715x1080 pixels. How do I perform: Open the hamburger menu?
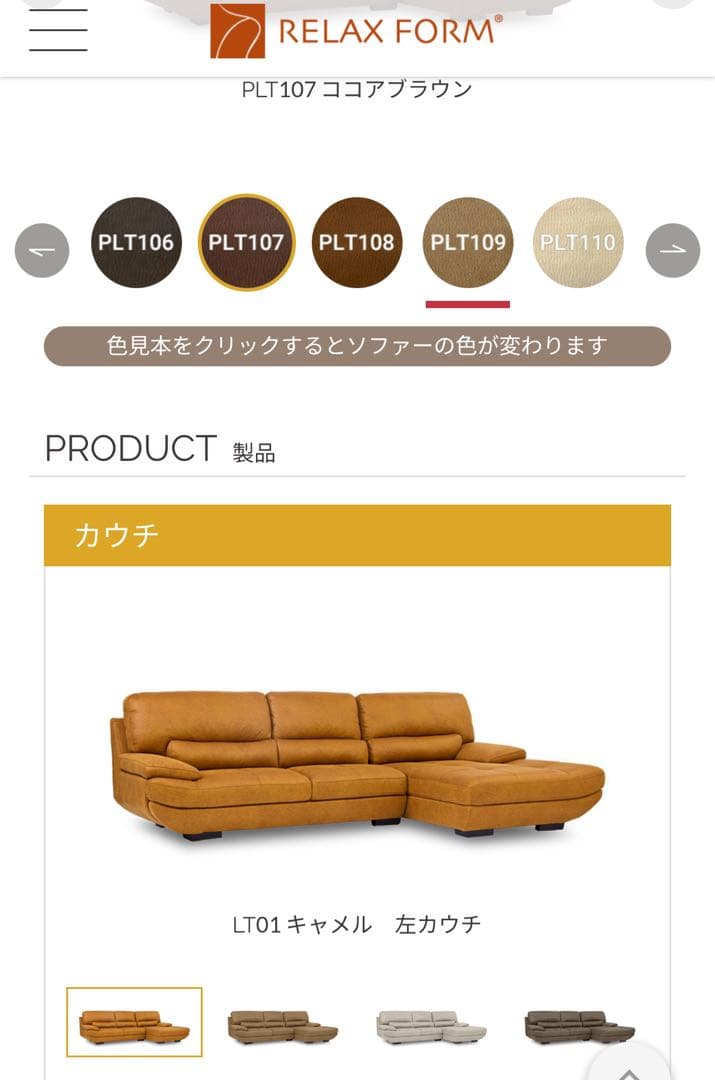coord(58,30)
